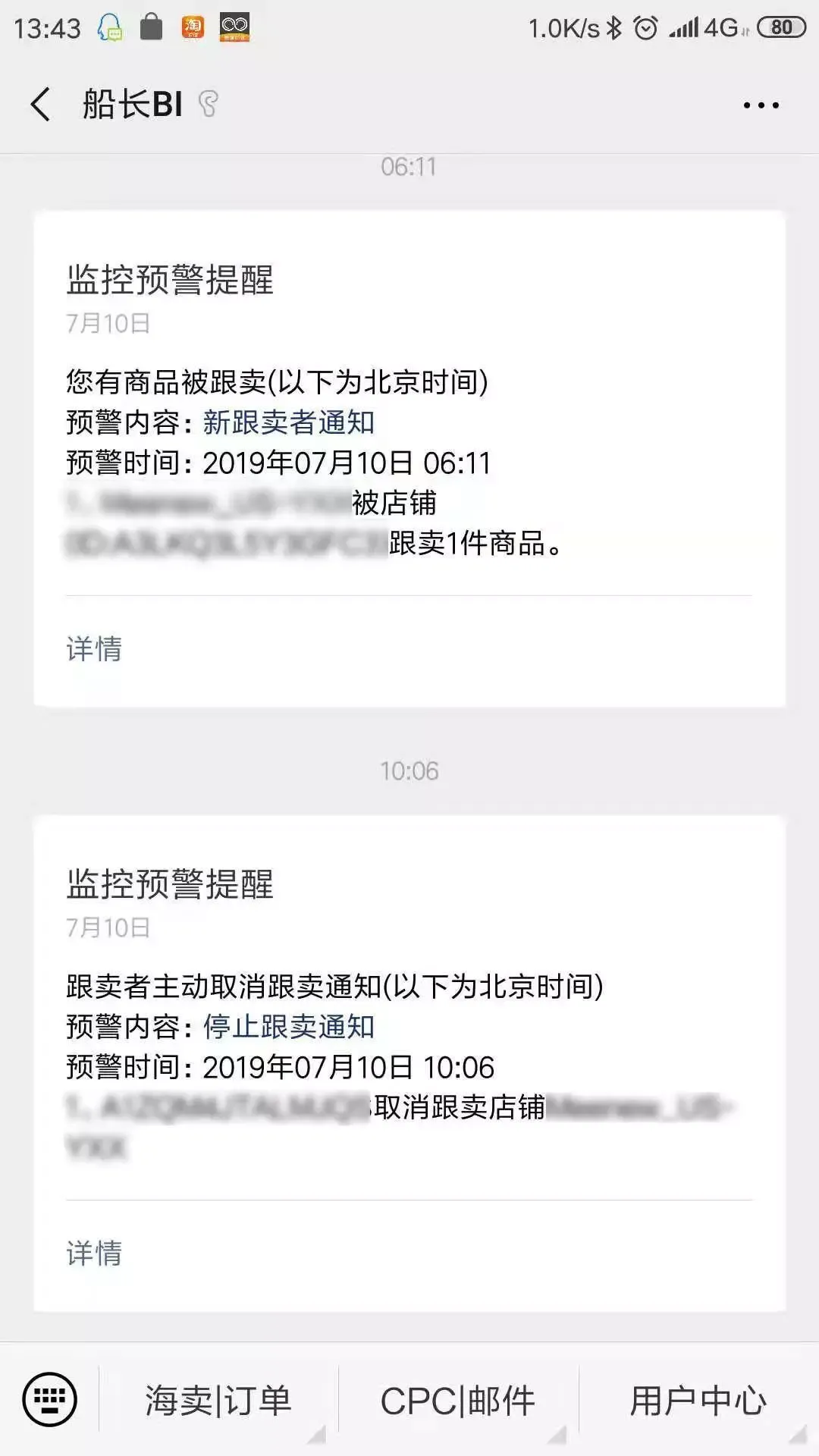Open 详情 of the 10:06 alert card
This screenshot has height=1456, width=819.
tap(94, 1254)
